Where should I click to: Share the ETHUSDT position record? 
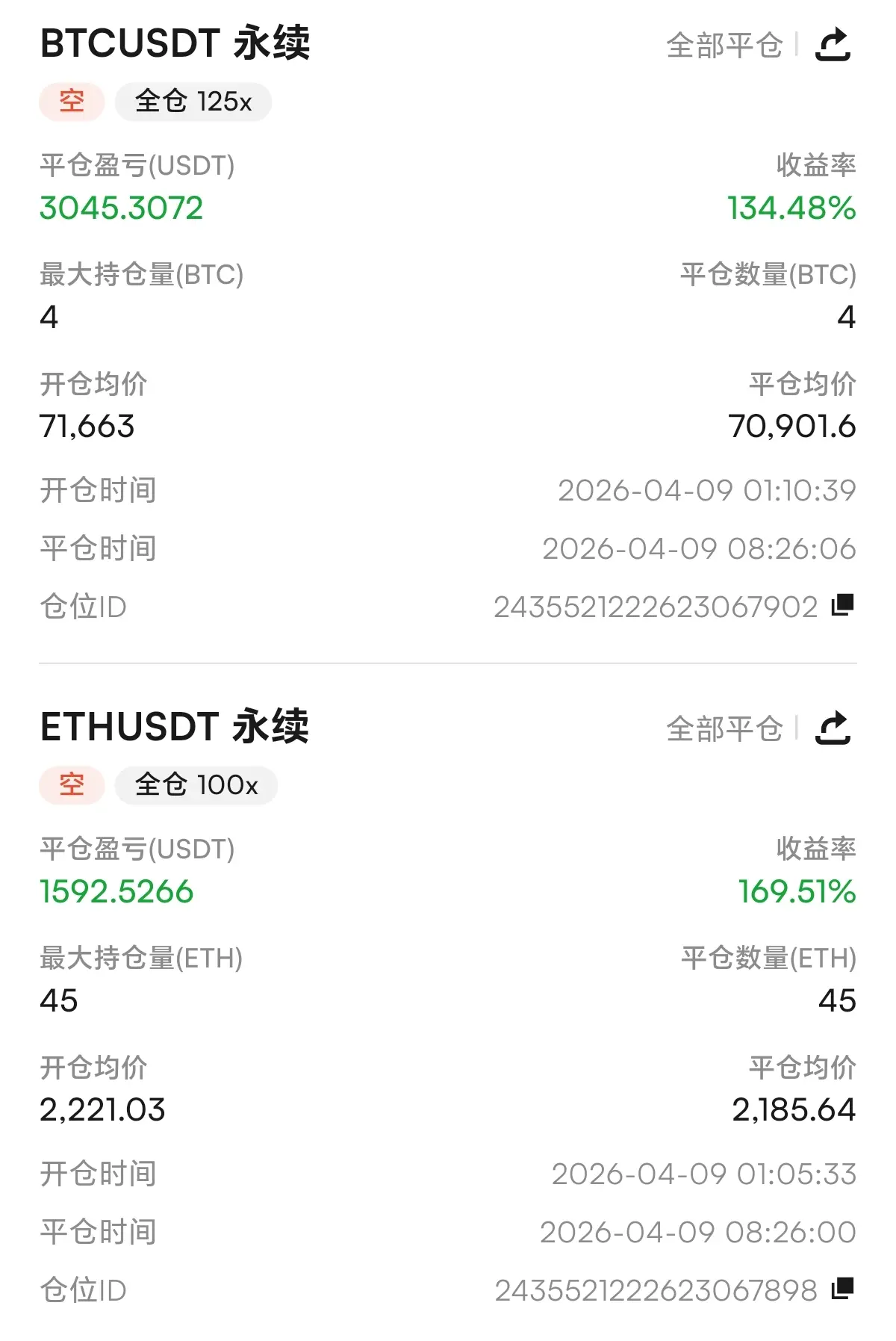(833, 728)
